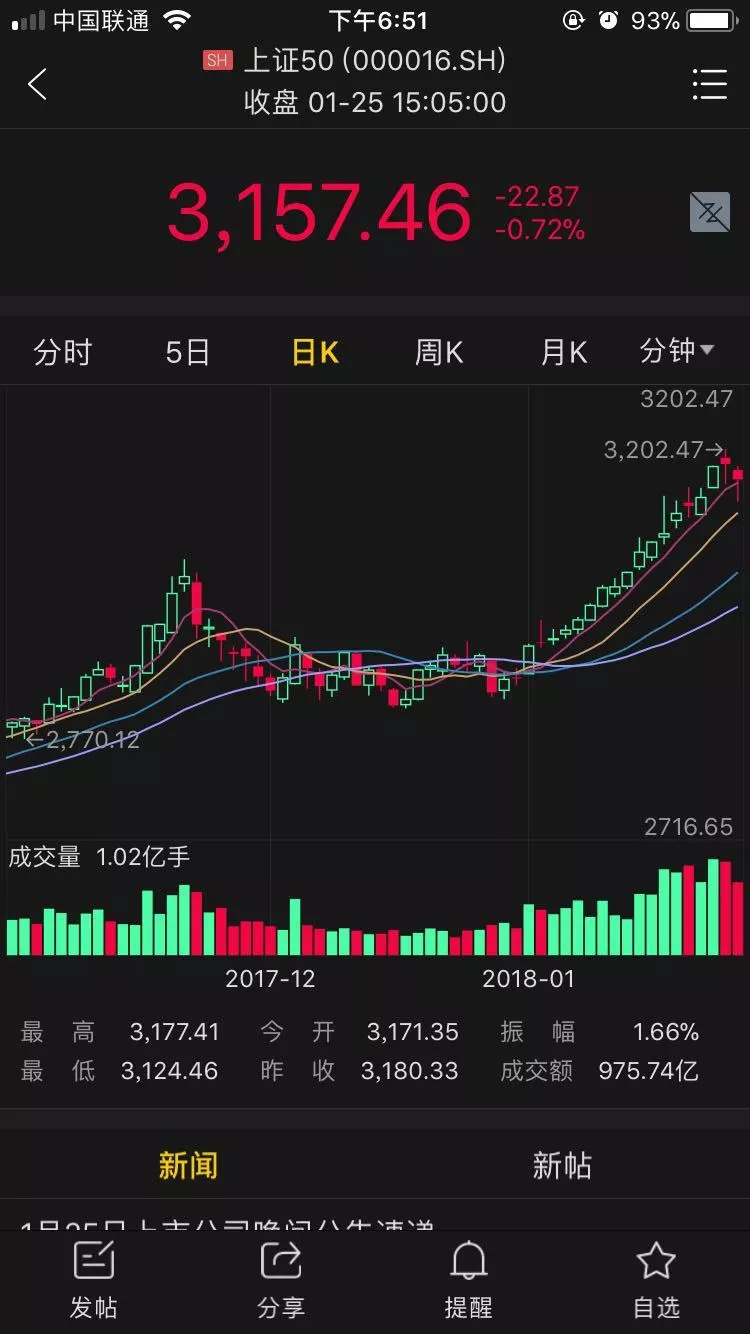Select the 日K chart tab
The image size is (750, 1334).
coord(315,352)
